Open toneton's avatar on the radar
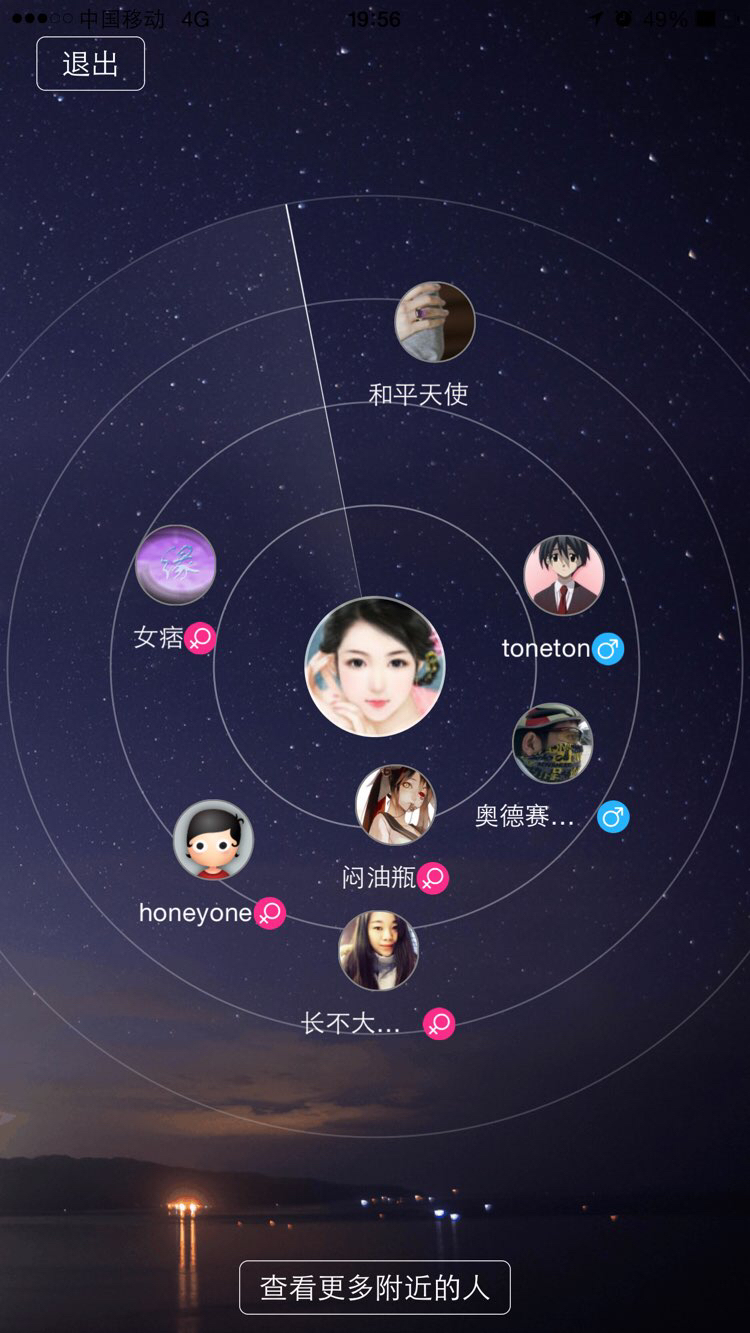The image size is (750, 1333). pos(564,575)
